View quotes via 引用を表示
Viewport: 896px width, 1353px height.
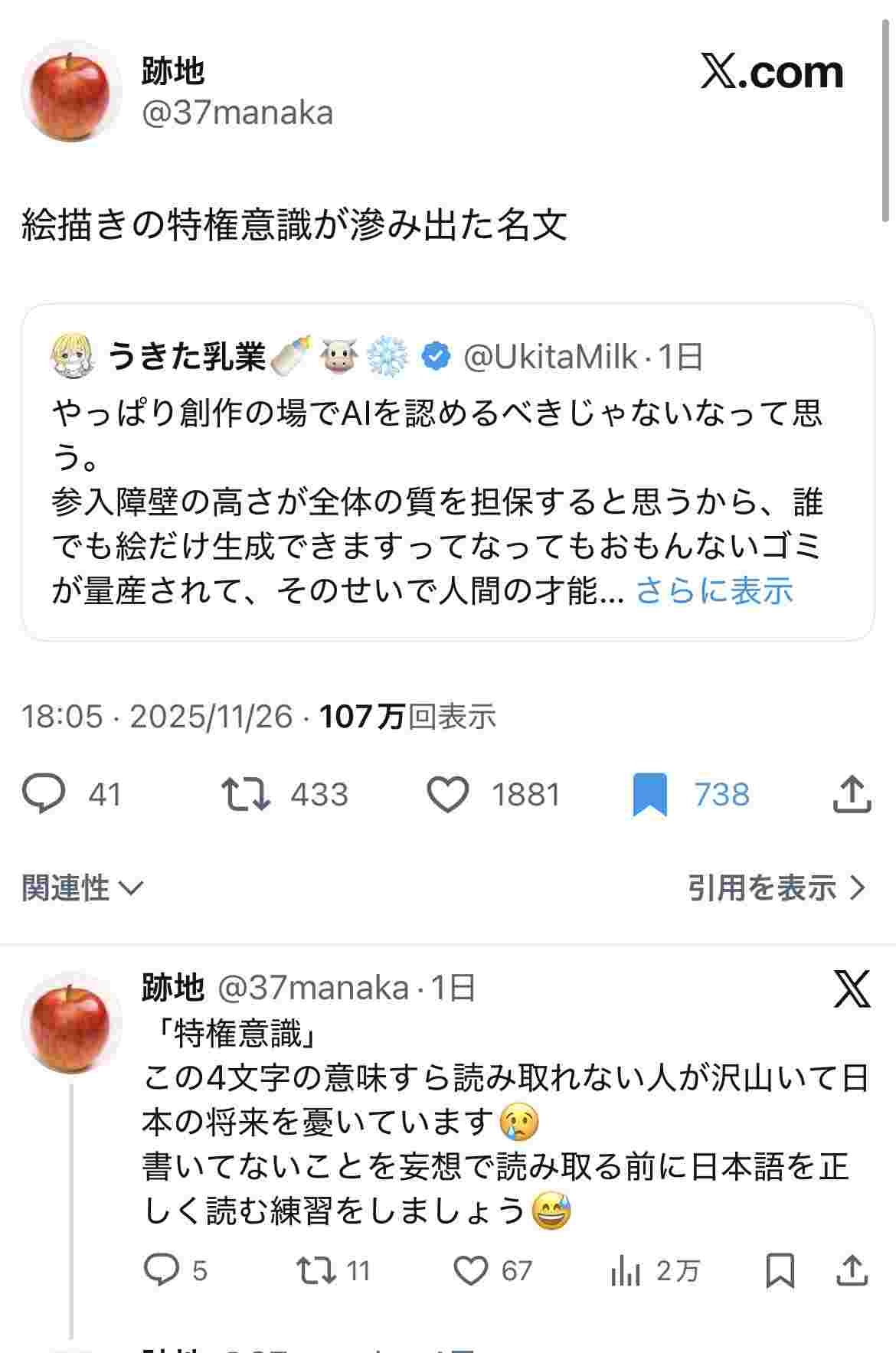pos(777,888)
